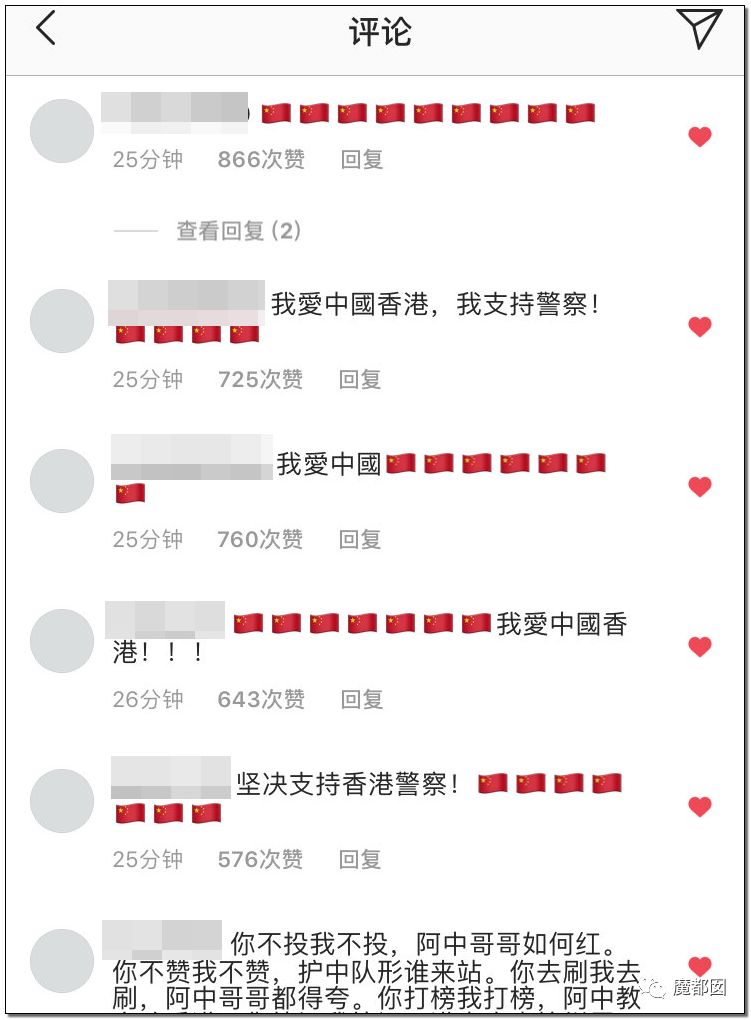
Task: Tap the heart on the first flag-only comment
Action: [x=700, y=137]
